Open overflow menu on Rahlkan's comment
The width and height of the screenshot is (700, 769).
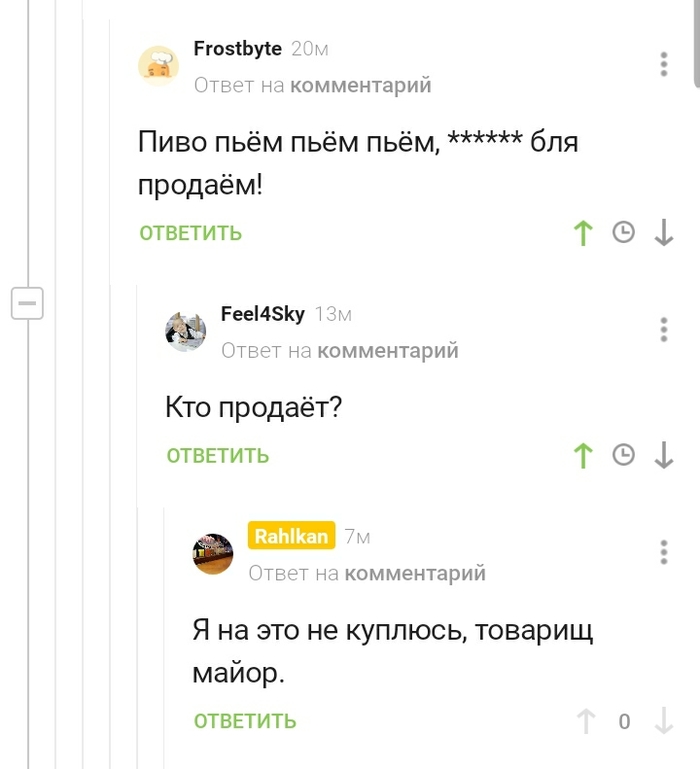point(664,552)
